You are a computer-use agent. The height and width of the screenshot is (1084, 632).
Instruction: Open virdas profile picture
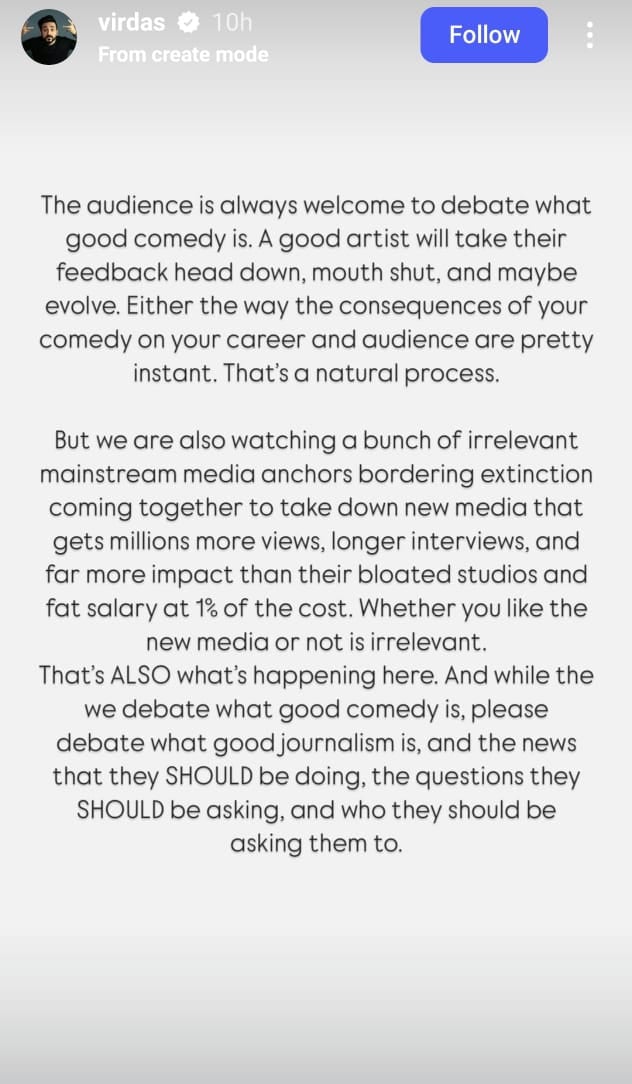(48, 37)
